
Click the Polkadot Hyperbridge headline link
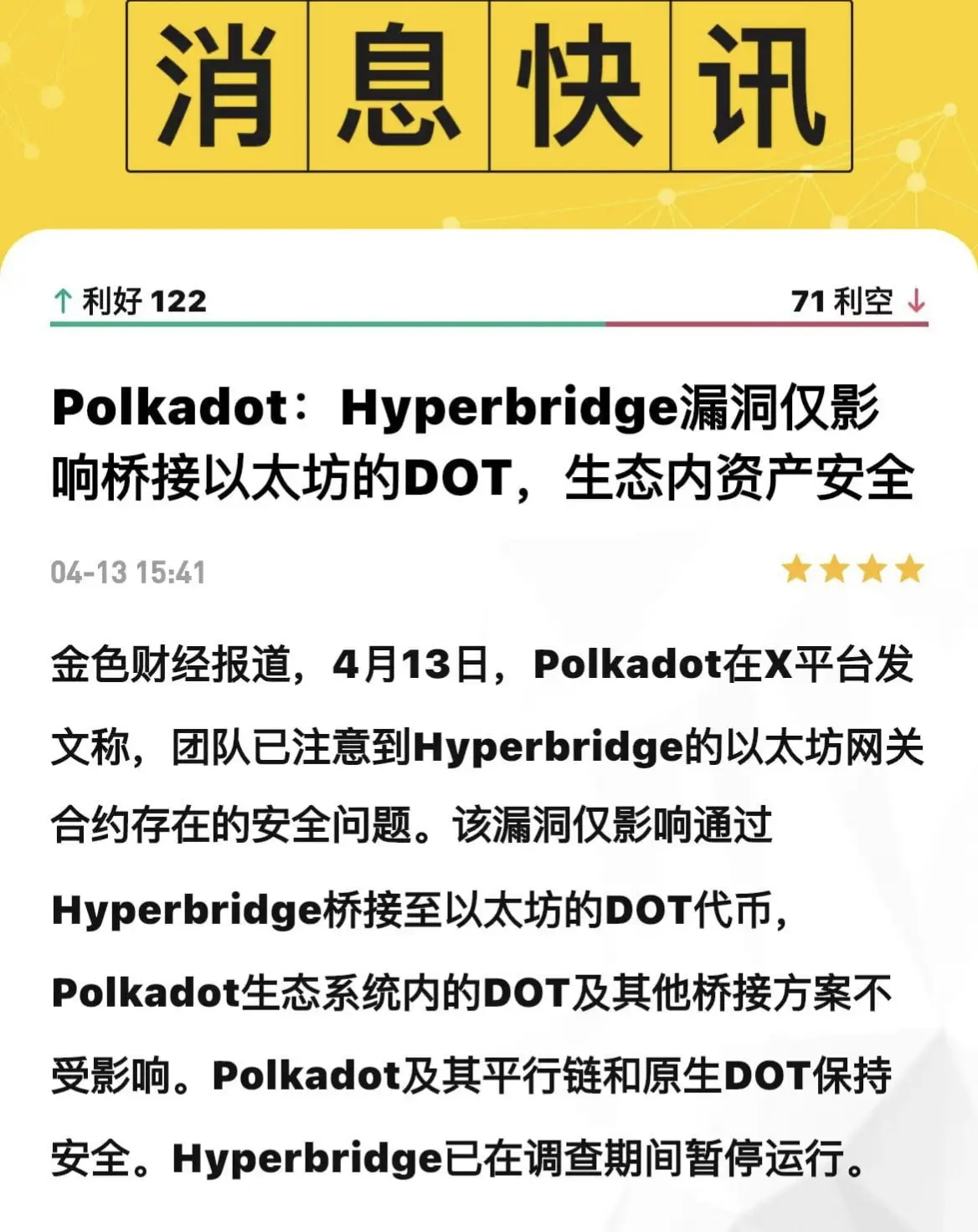pos(486,444)
